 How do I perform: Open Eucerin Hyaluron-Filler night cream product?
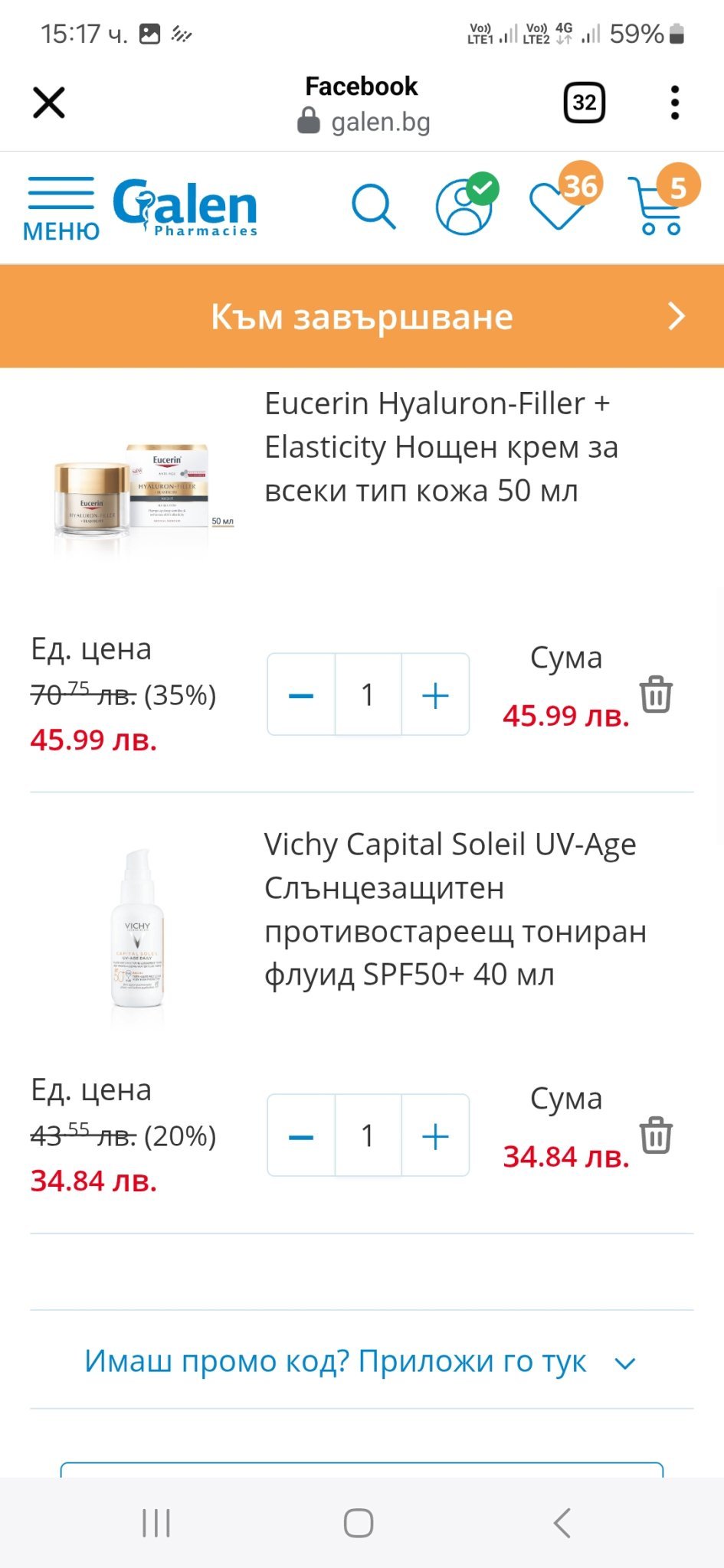pyautogui.click(x=441, y=447)
